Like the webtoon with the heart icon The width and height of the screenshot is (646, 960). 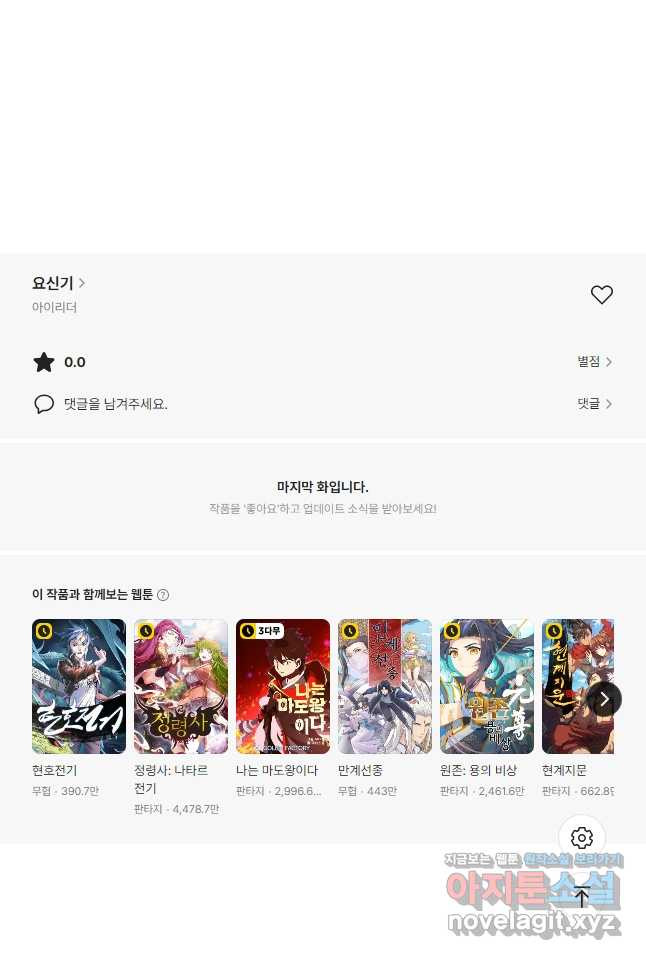[x=601, y=295]
